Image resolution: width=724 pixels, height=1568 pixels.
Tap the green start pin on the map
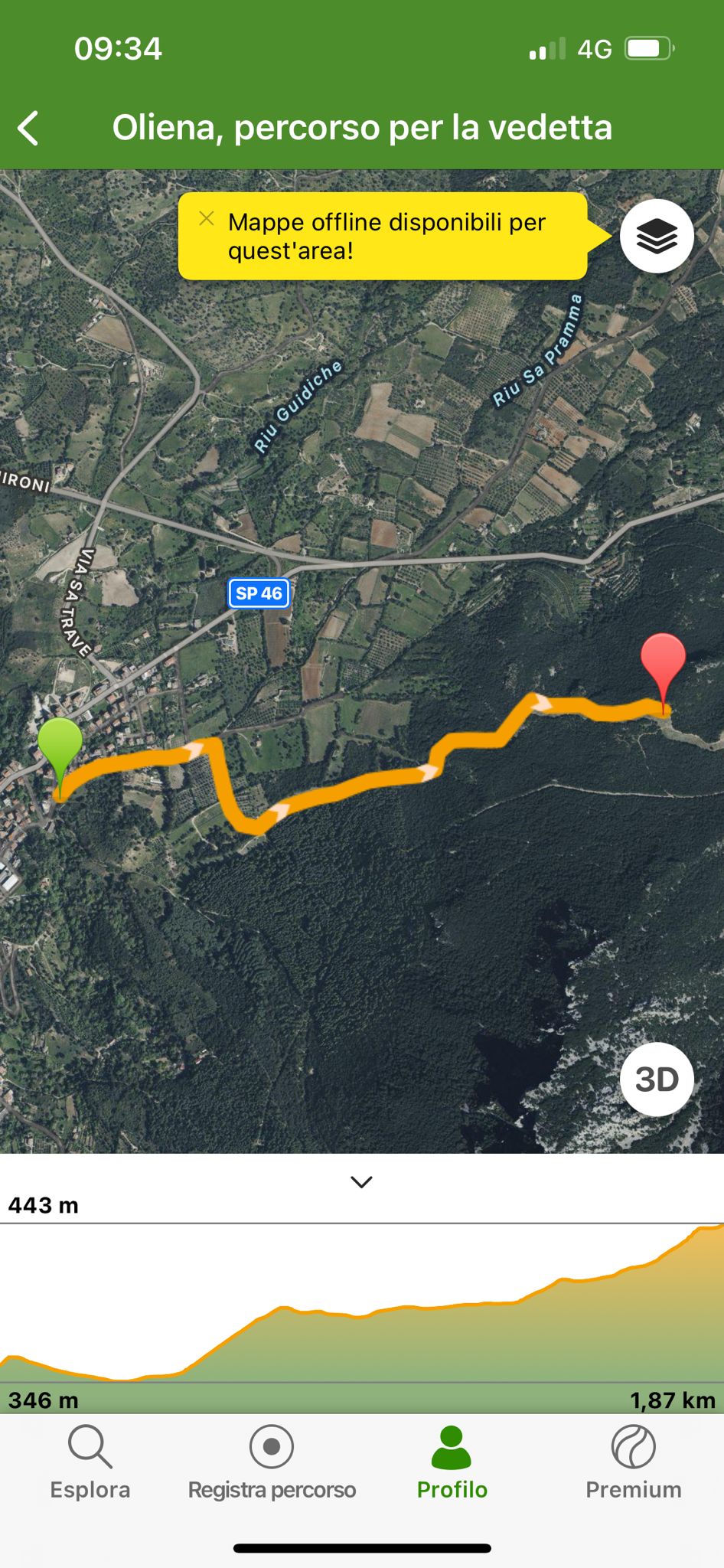point(60,746)
